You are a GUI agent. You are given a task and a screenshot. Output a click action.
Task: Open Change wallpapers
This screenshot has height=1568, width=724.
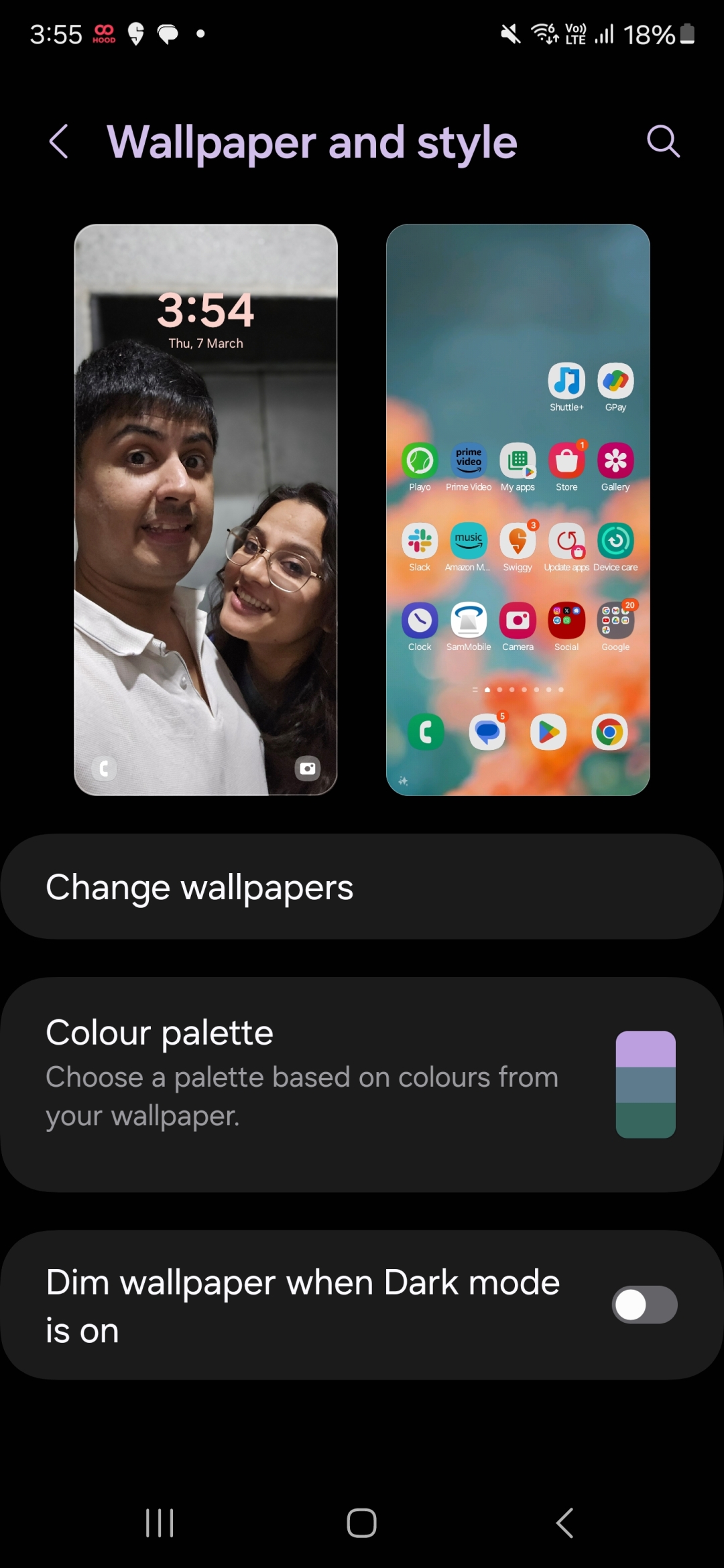click(x=362, y=887)
